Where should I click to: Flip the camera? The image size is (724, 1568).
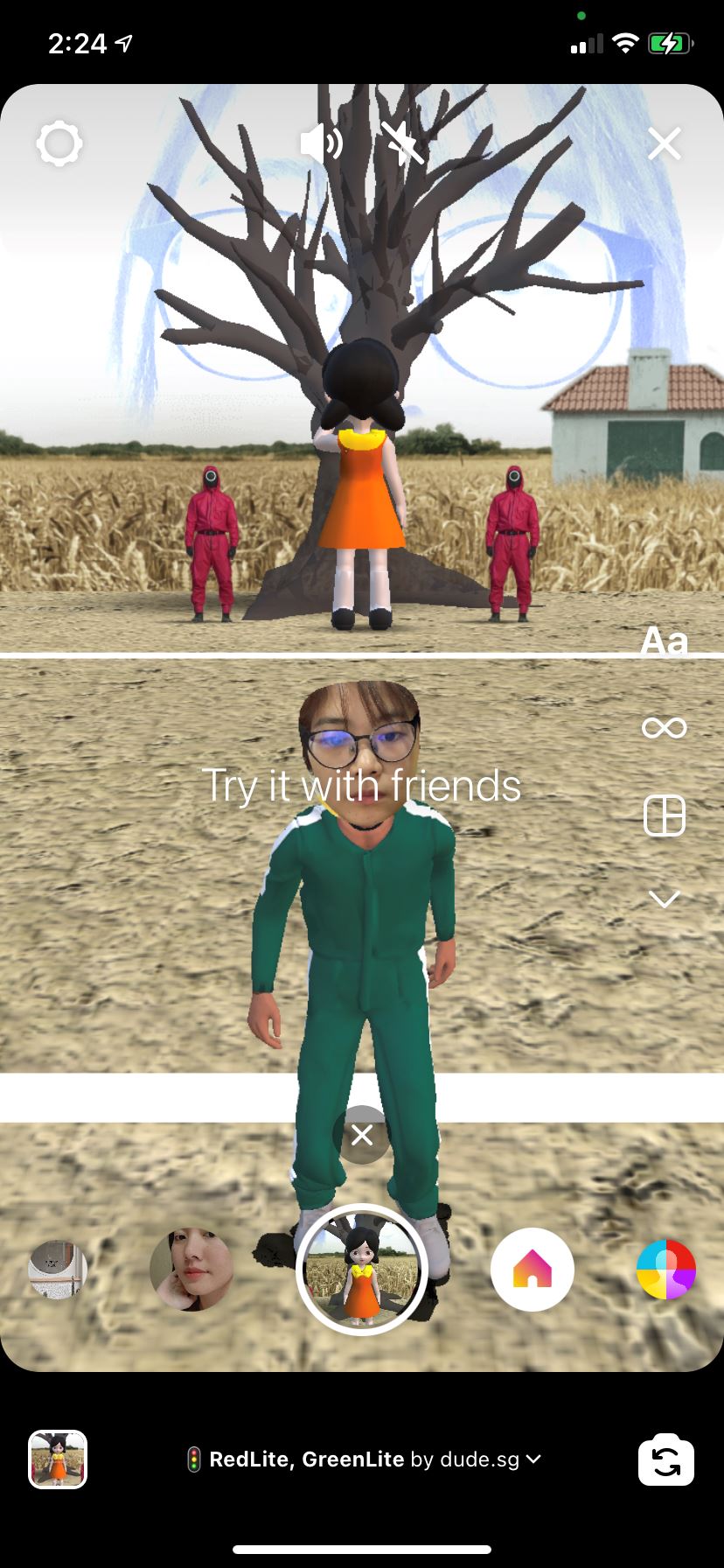pyautogui.click(x=666, y=1460)
